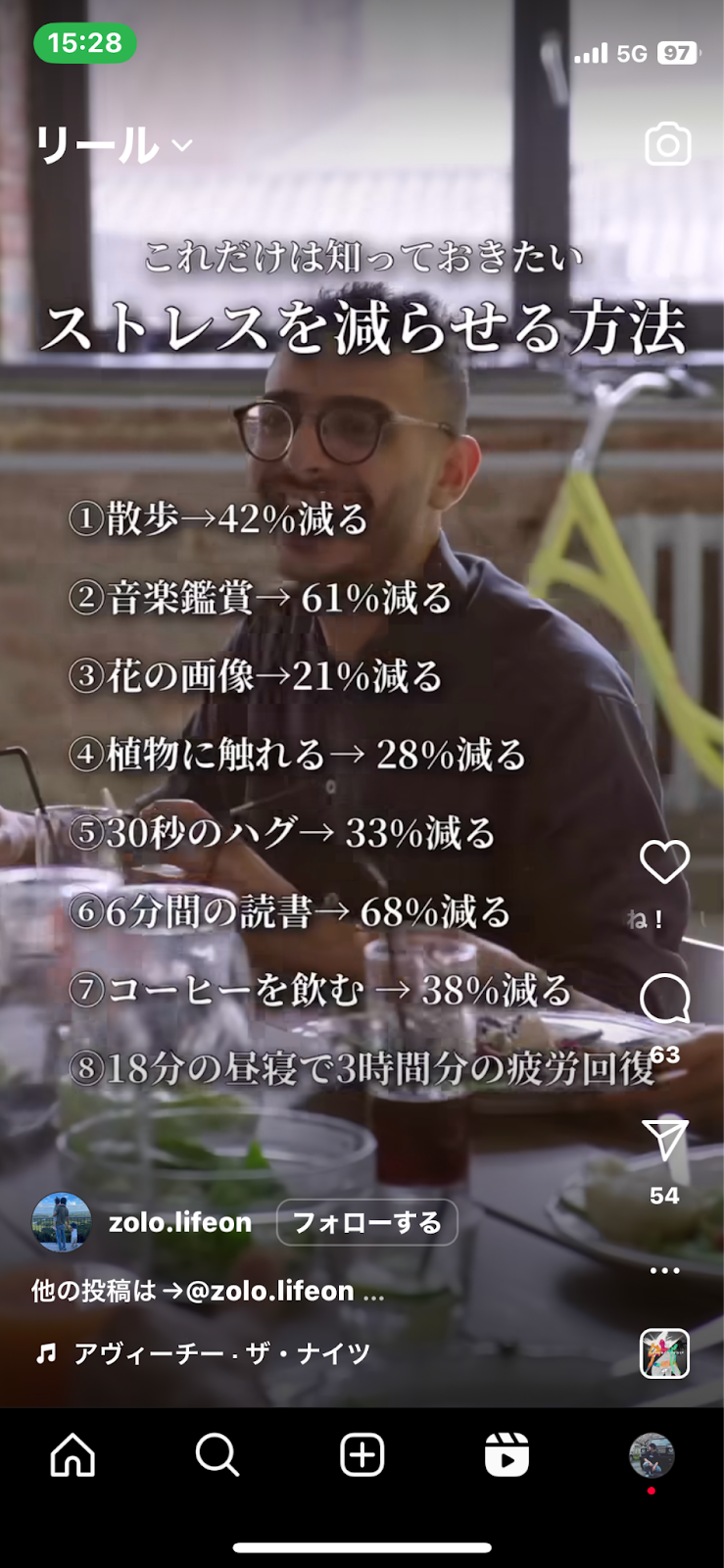Expand the caption starting with 他の投稿は
This screenshot has width=724, height=1568.
[208, 1291]
